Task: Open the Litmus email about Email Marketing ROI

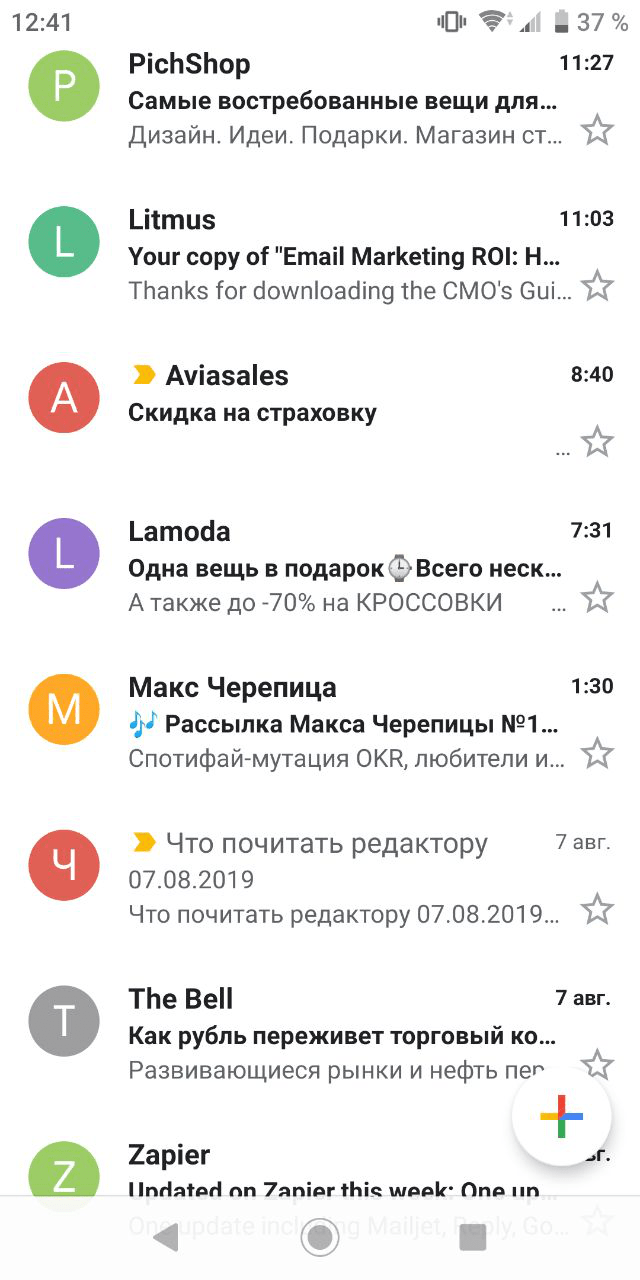Action: (x=320, y=256)
